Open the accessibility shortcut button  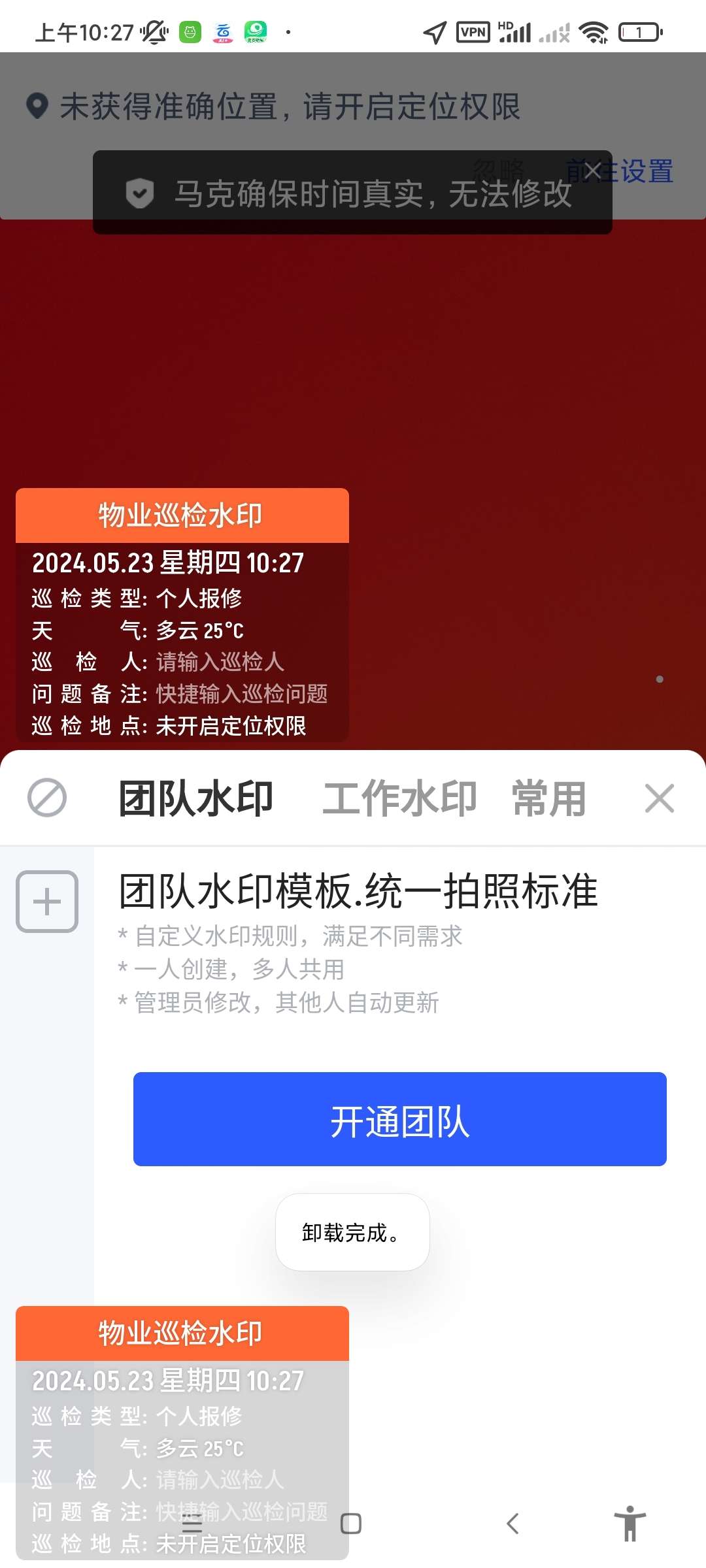(630, 1524)
